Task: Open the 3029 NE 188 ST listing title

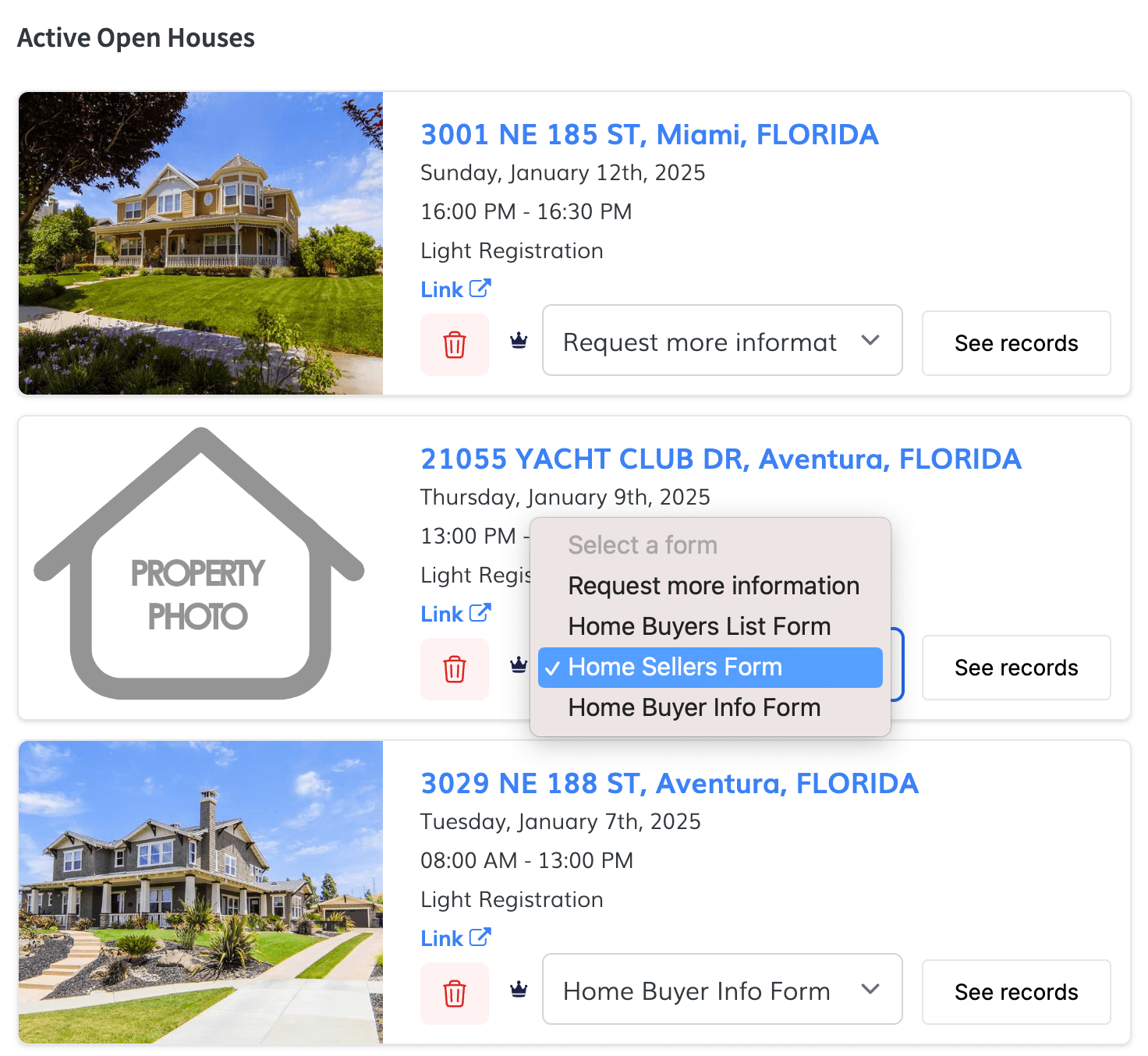Action: 669,784
